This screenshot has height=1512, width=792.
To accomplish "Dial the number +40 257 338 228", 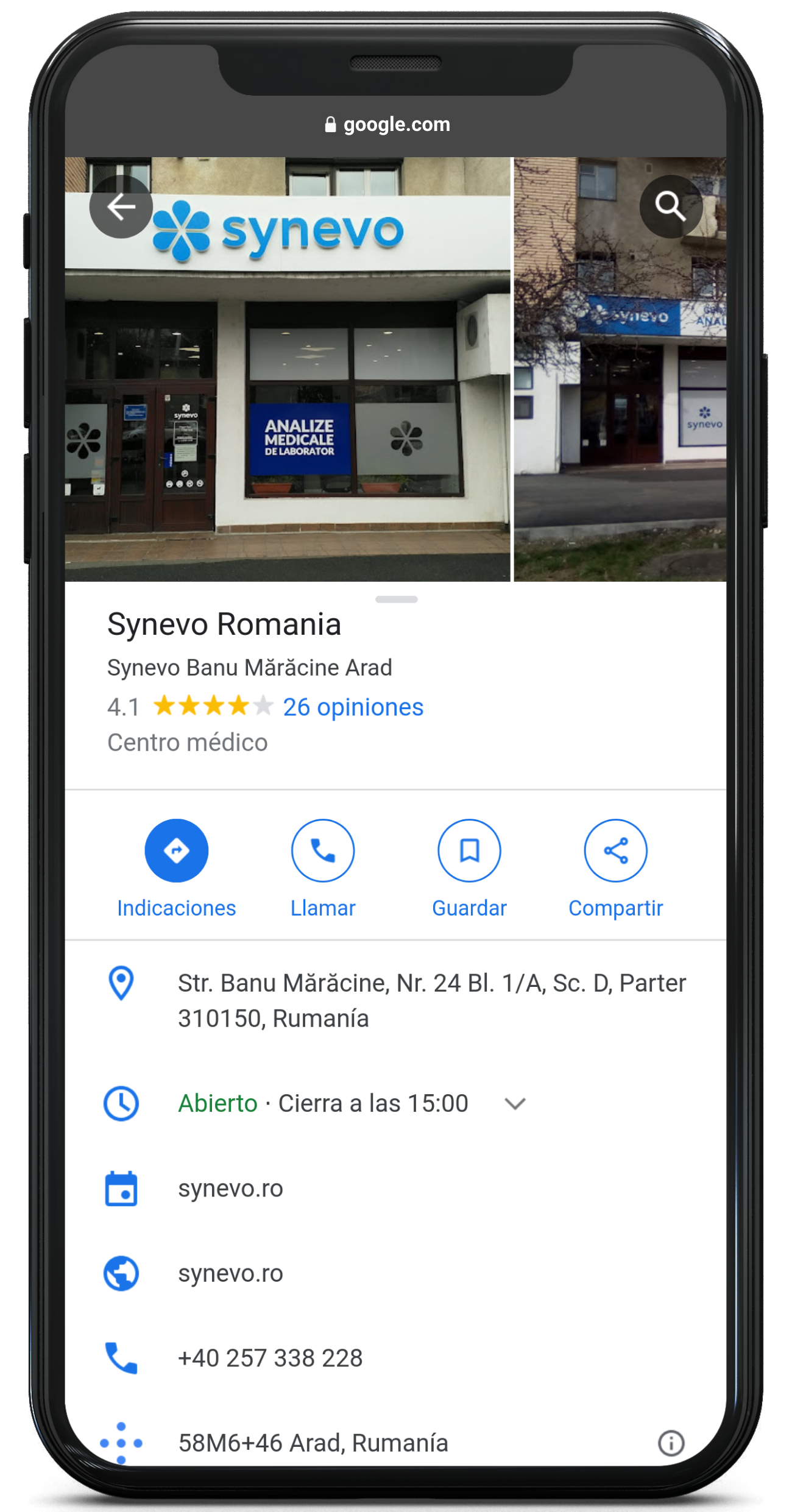I will tap(270, 1358).
